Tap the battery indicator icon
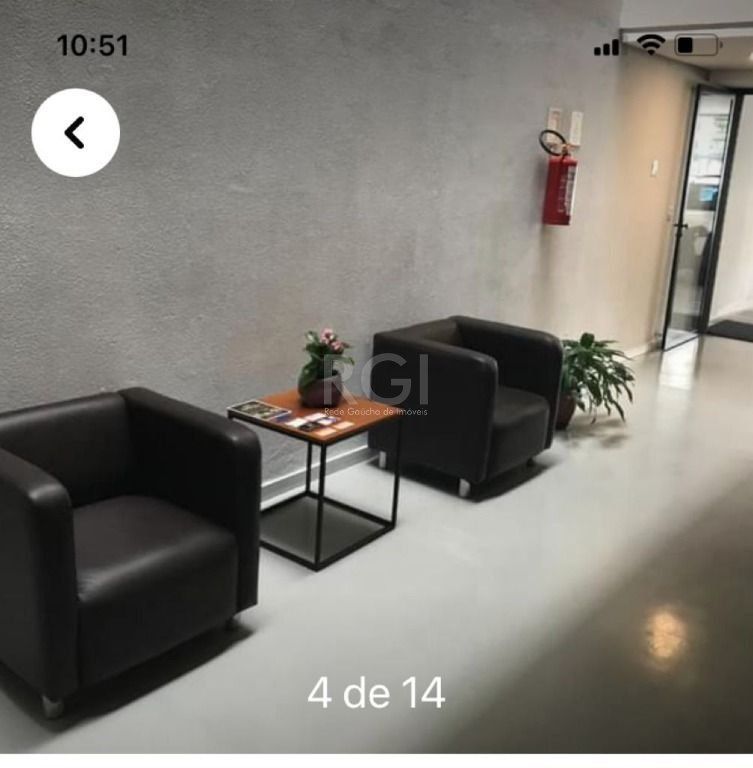The height and width of the screenshot is (768, 753). click(693, 44)
